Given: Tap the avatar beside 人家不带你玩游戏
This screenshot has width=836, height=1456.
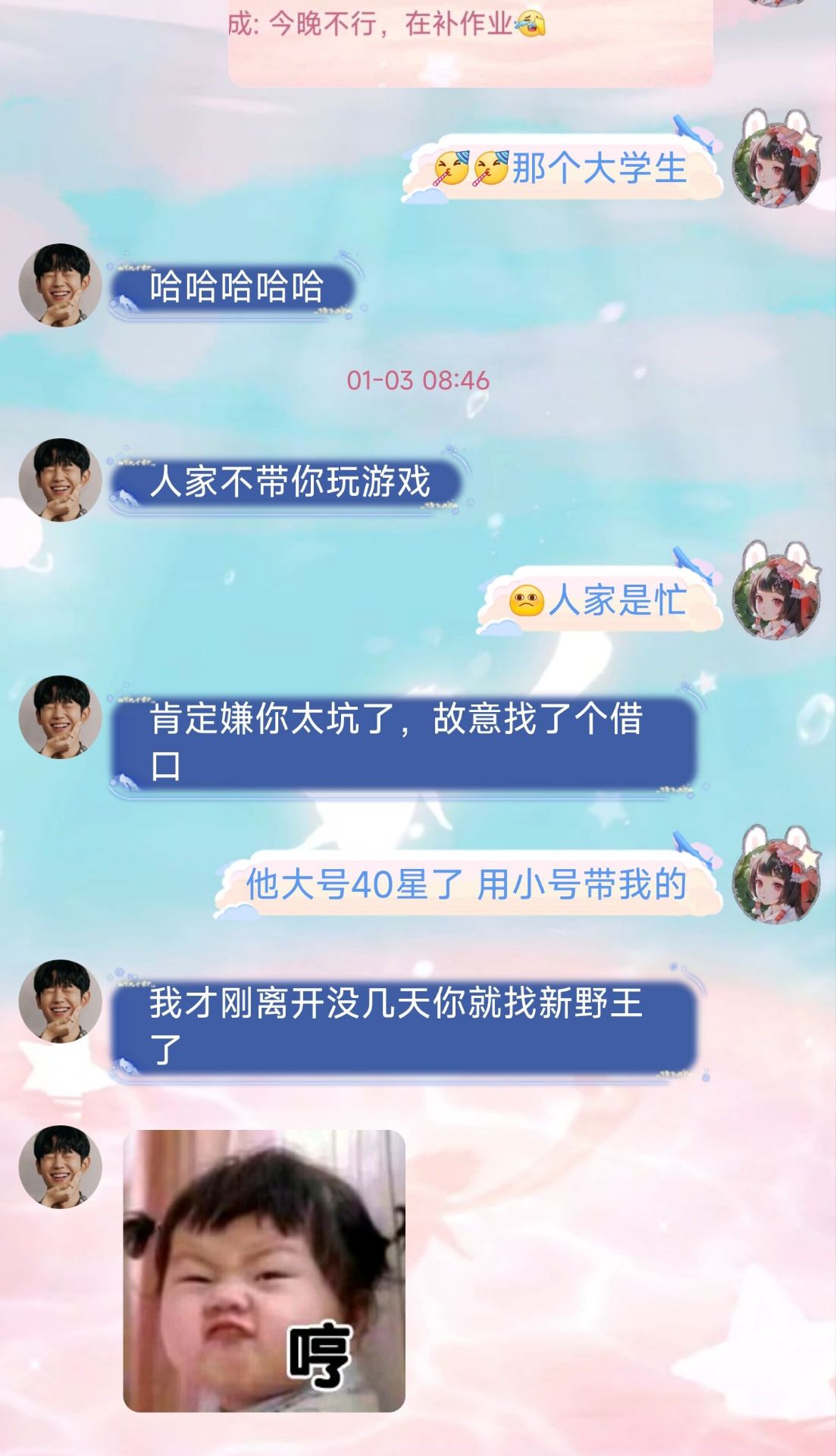Looking at the screenshot, I should (x=60, y=480).
